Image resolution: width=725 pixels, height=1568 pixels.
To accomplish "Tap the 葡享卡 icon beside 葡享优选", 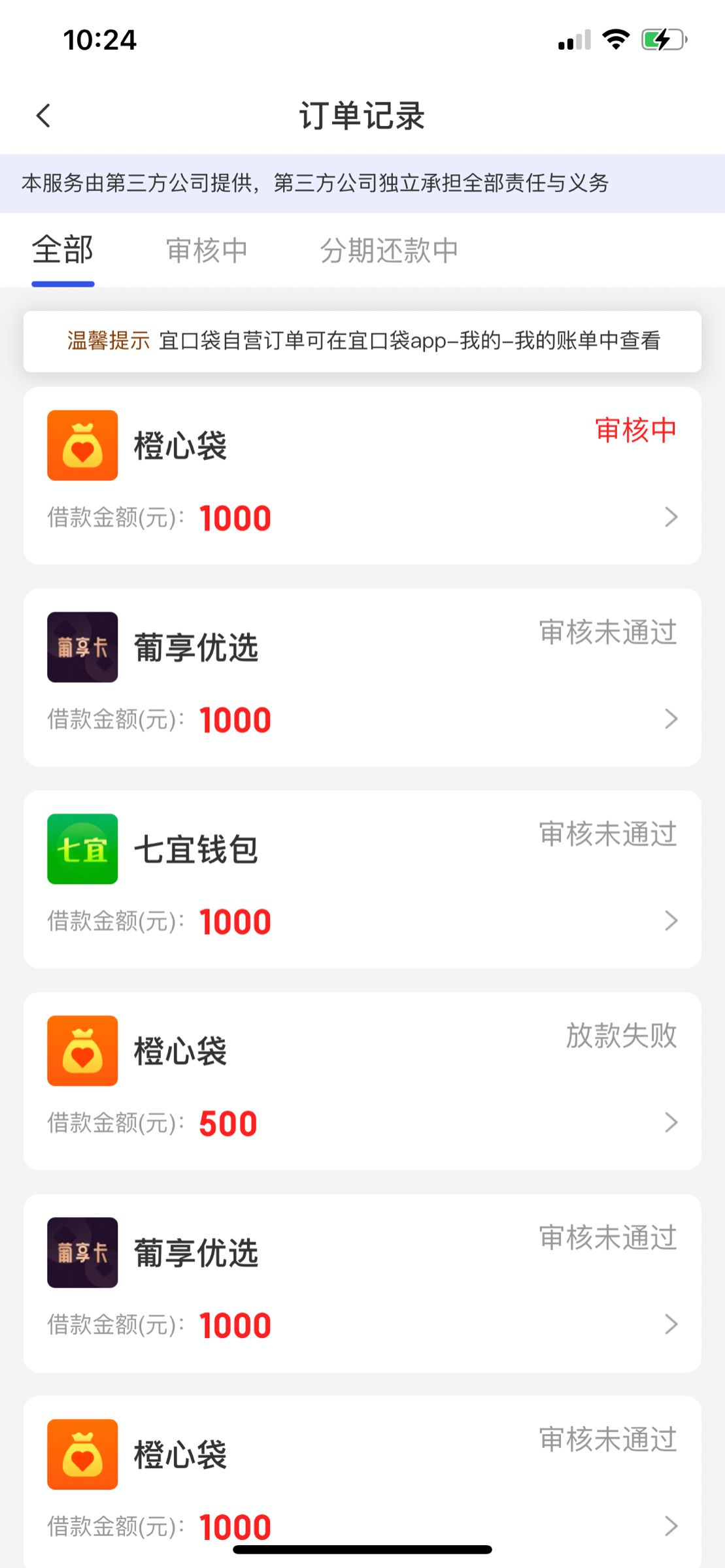I will tap(82, 647).
